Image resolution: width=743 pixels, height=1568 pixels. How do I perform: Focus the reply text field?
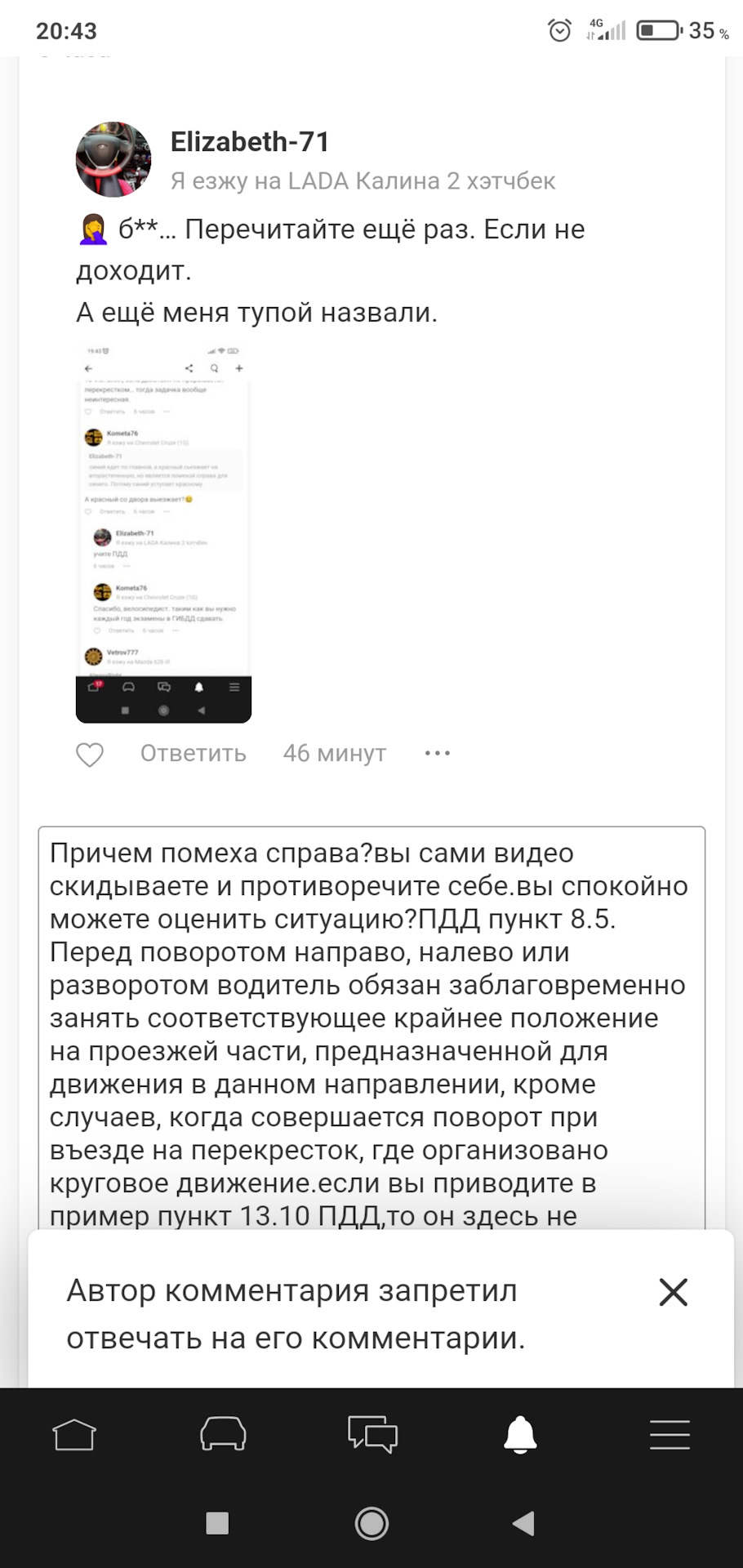pos(371,1029)
